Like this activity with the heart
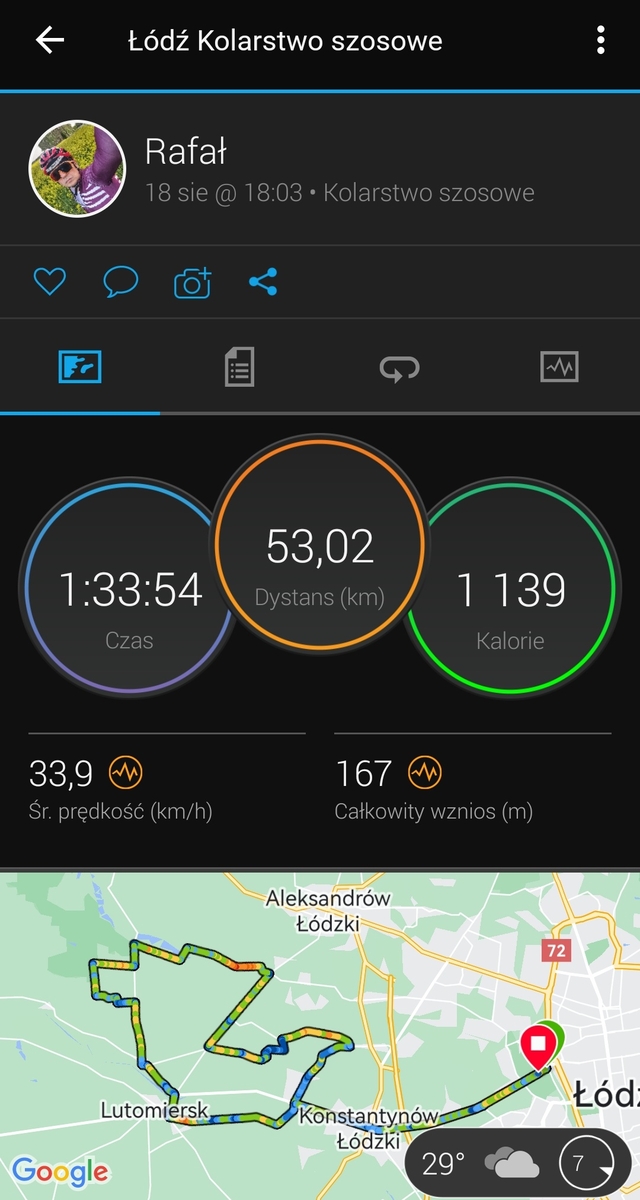 [x=49, y=282]
